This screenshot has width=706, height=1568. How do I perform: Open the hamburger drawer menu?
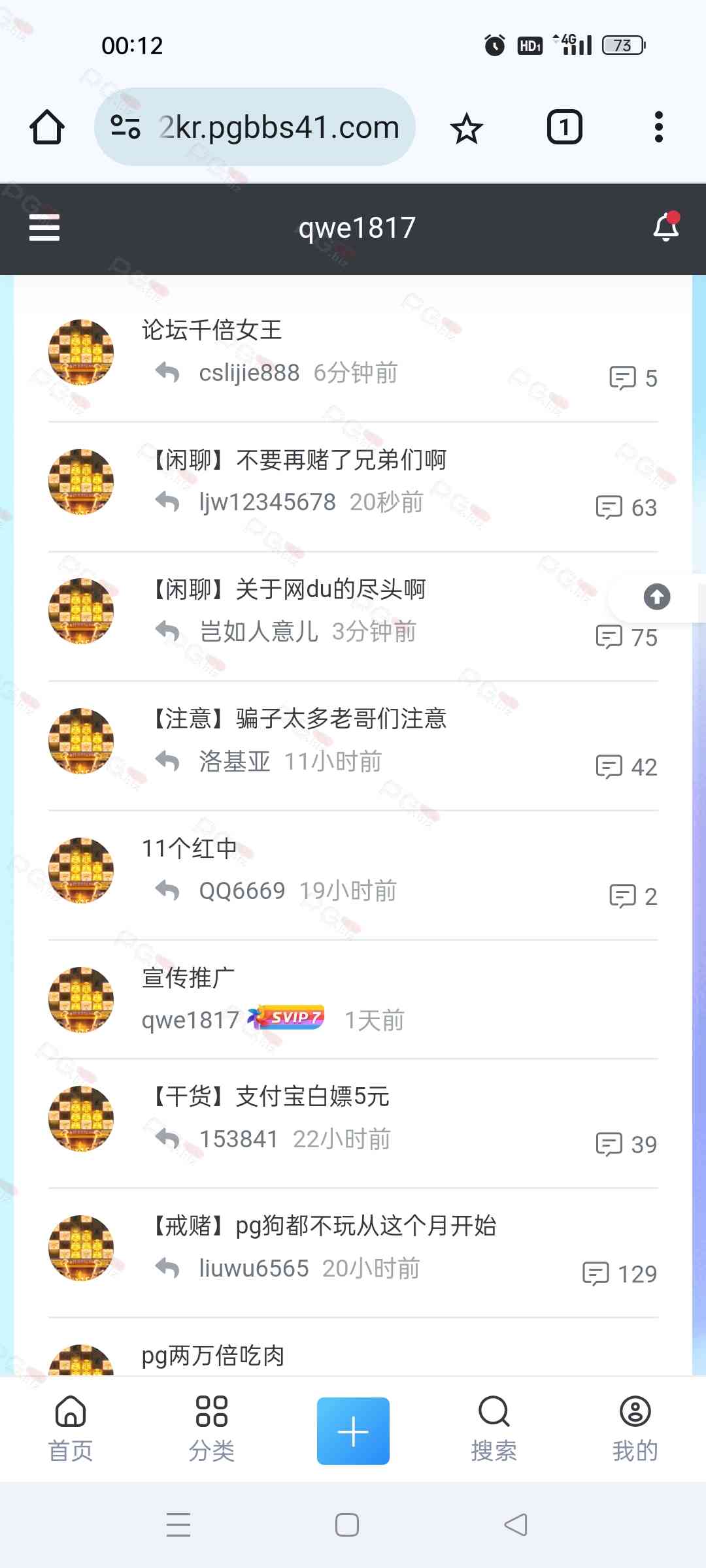[x=44, y=228]
